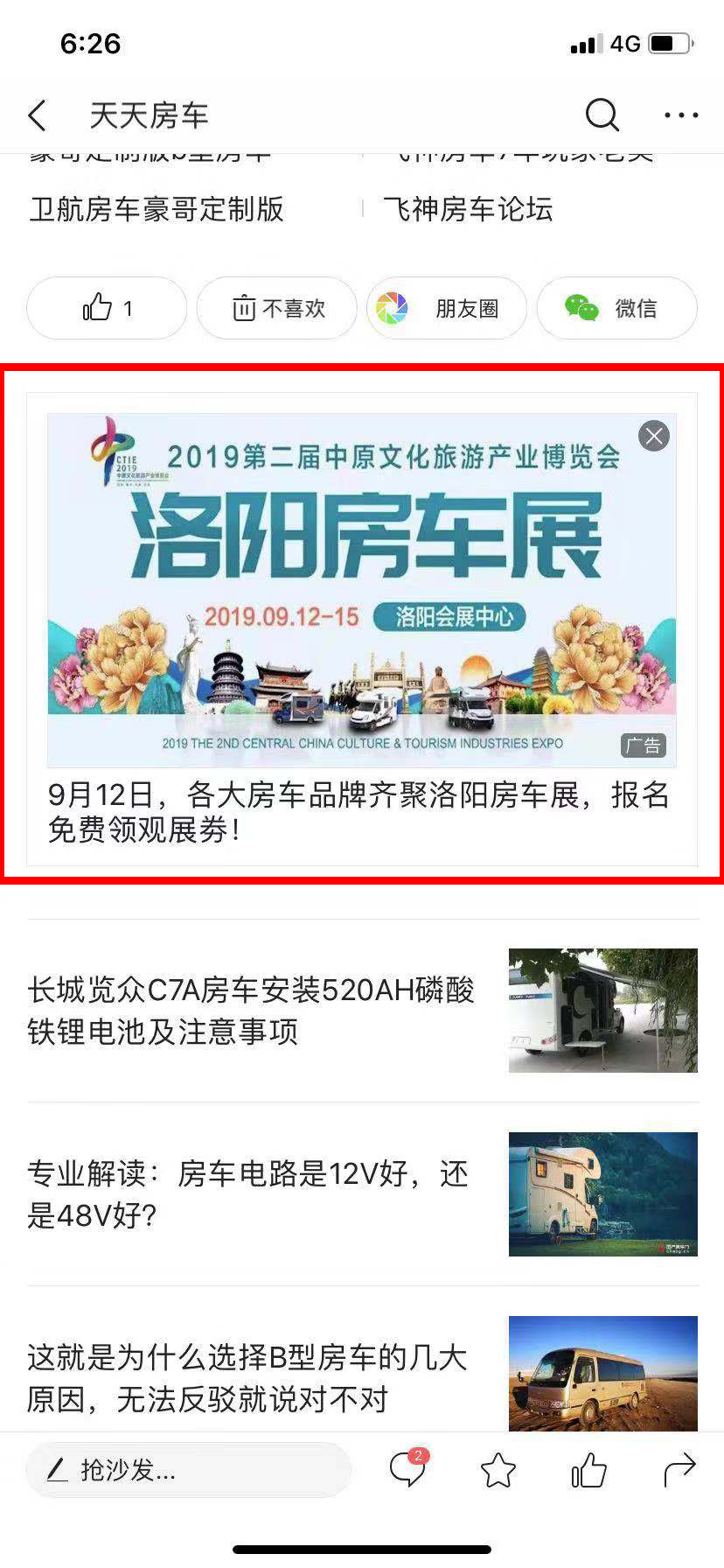Open 飞神房车论坛 related link
The image size is (724, 1568).
click(469, 209)
